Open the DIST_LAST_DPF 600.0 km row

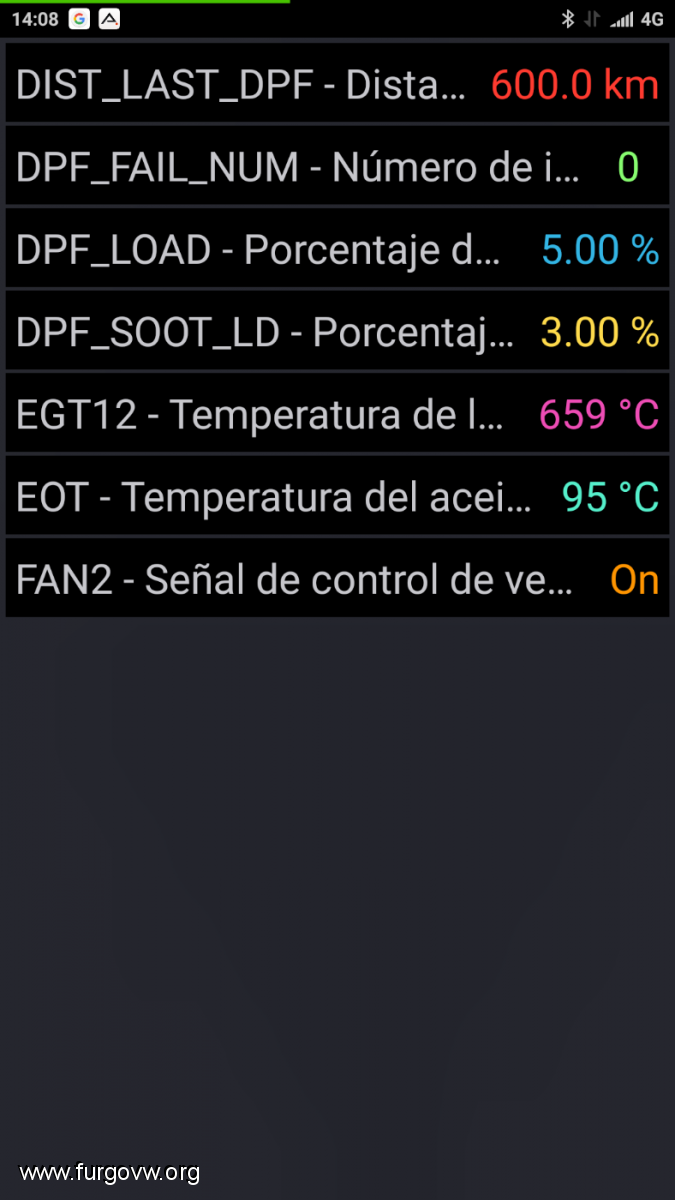coord(337,84)
